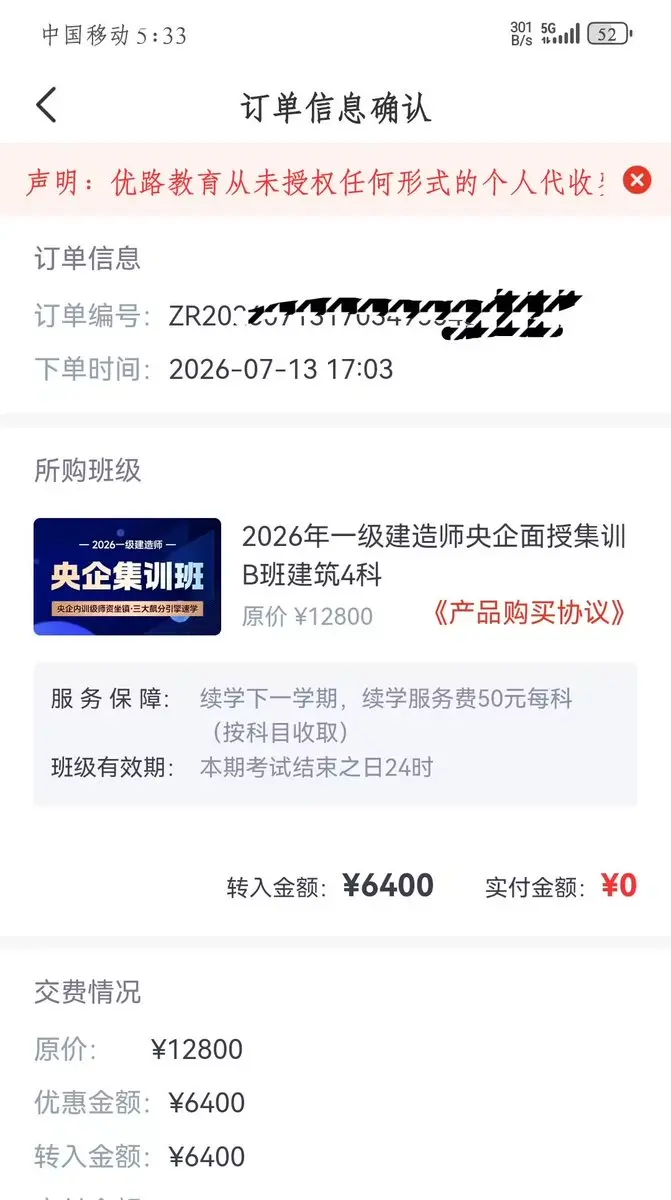Open the 产品购买协议 link
This screenshot has width=671, height=1200.
coord(530,613)
